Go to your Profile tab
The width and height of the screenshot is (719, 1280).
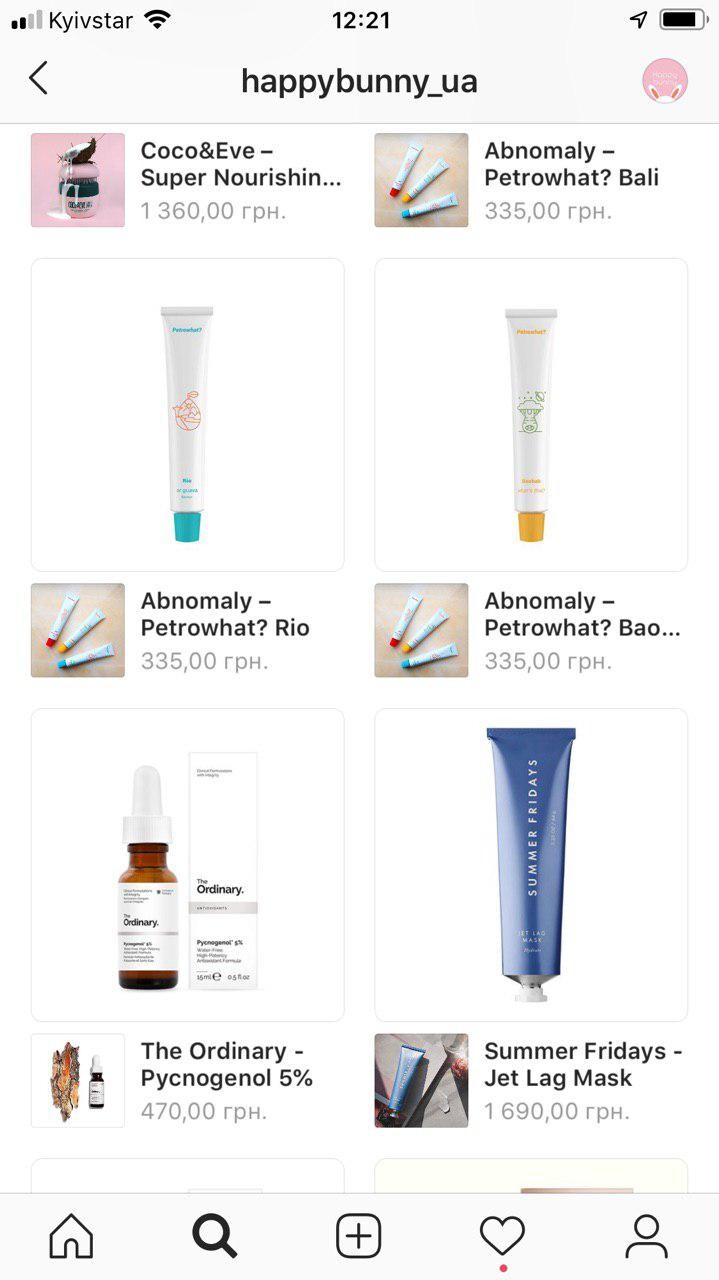coord(646,1237)
